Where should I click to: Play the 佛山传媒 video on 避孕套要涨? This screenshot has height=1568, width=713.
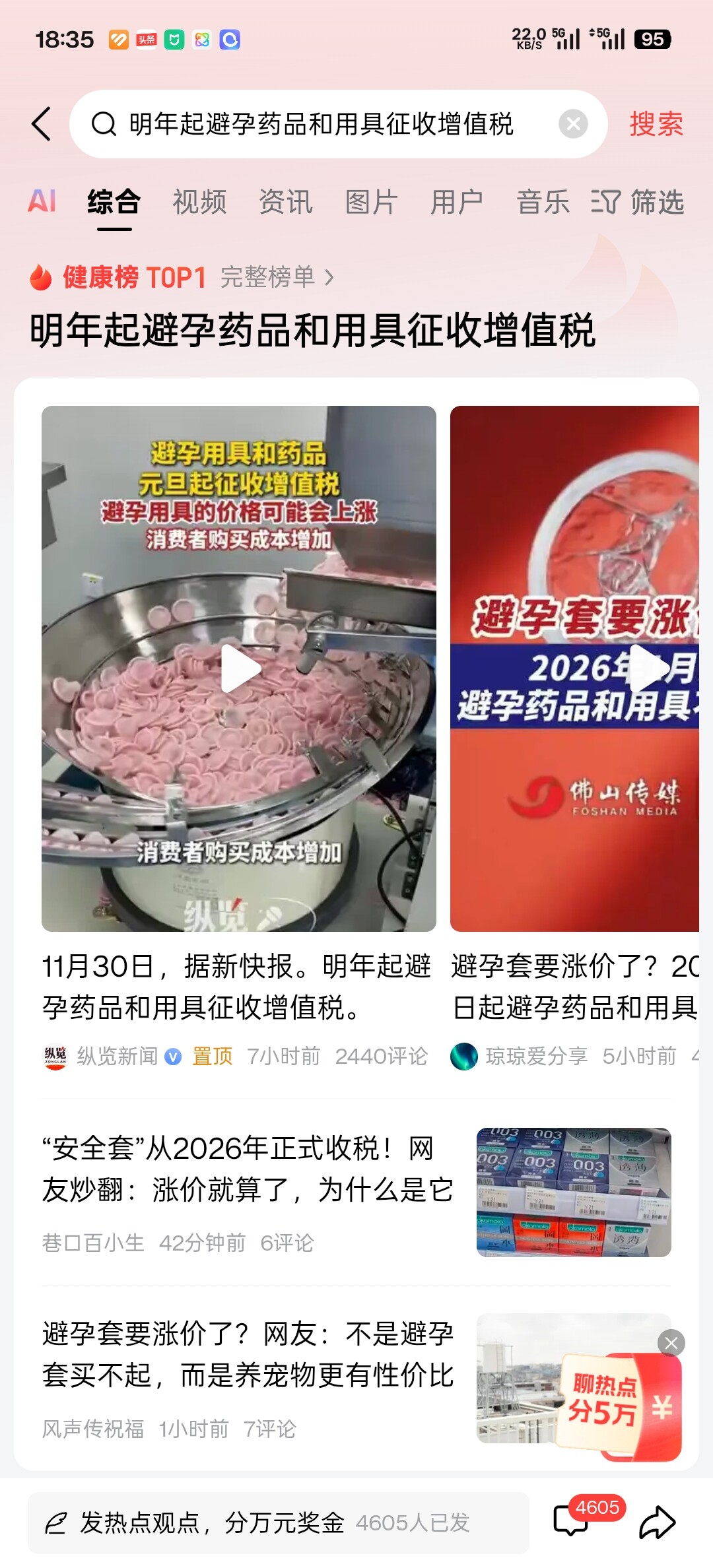[574, 669]
